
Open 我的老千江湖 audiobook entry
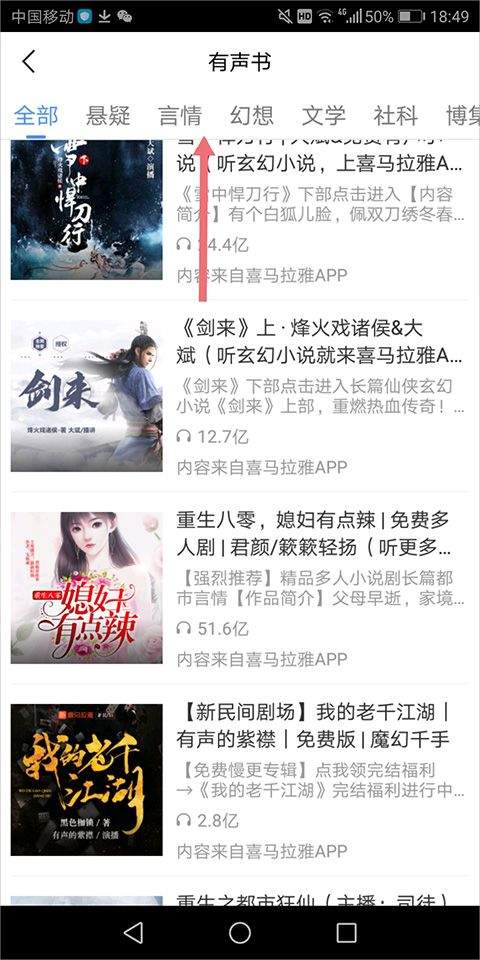(240, 780)
